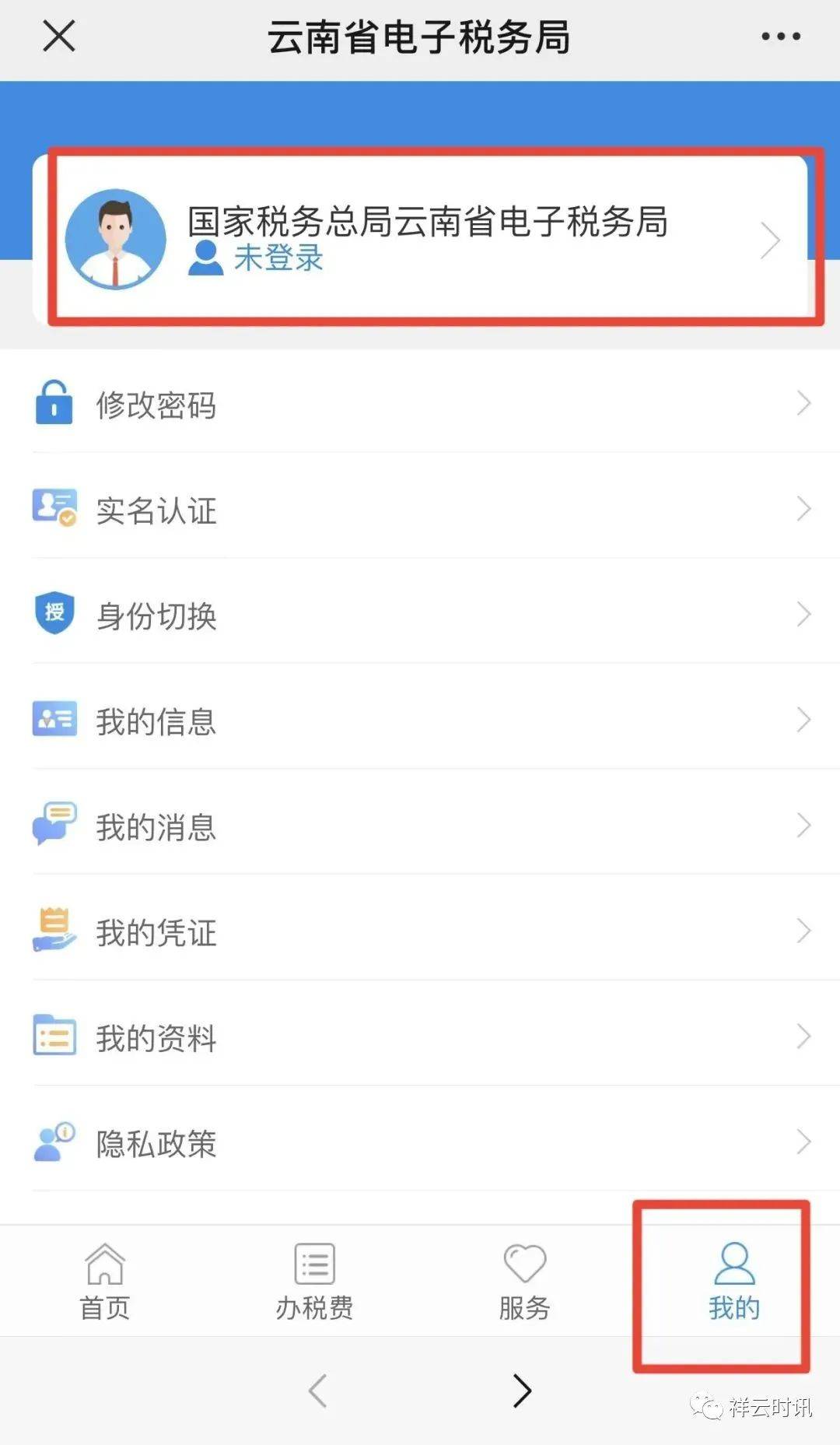840x1445 pixels.
Task: Expand the 修改密码 row chevron
Action: 805,403
